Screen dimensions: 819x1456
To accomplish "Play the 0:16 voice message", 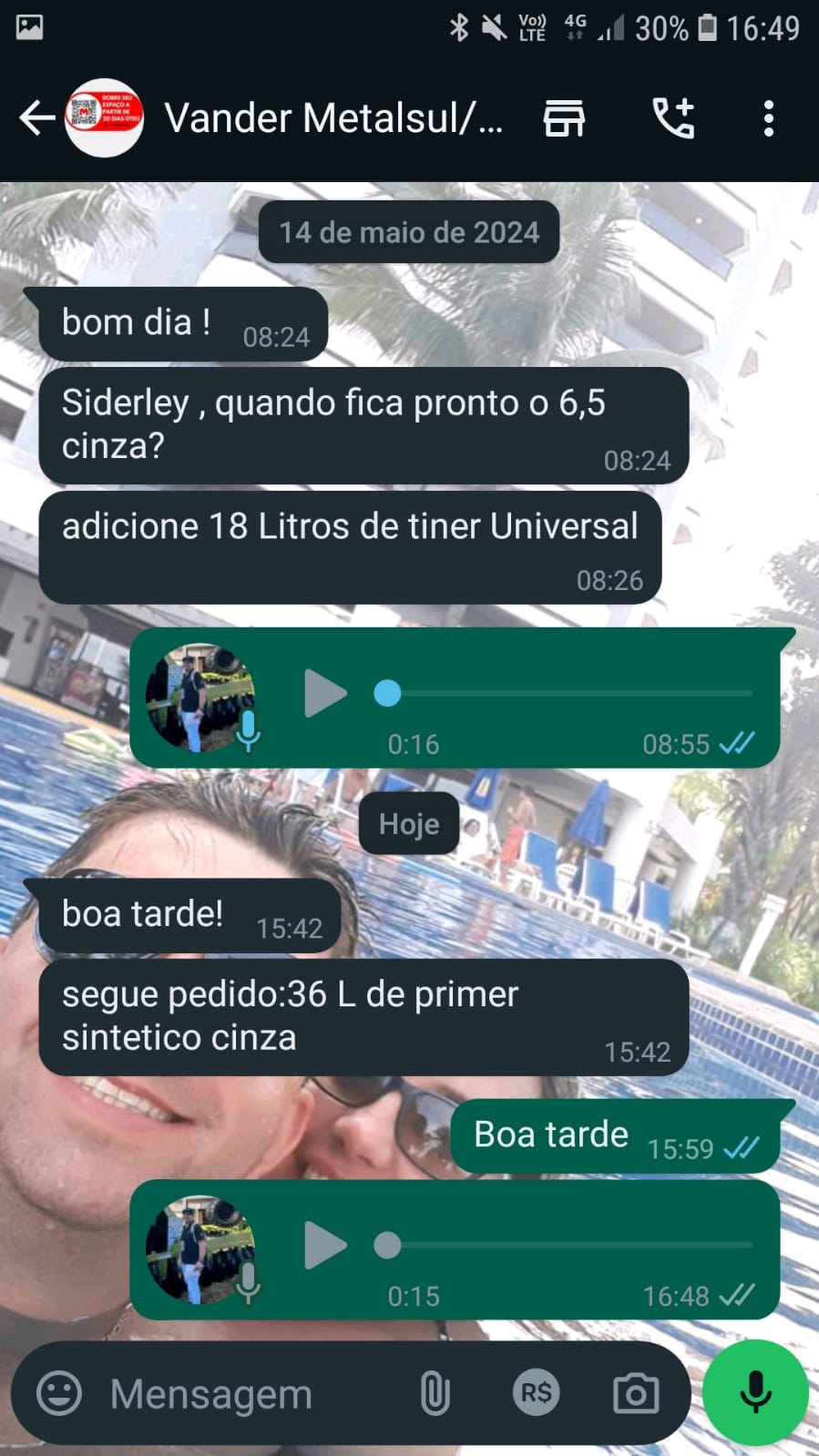I will click(324, 694).
